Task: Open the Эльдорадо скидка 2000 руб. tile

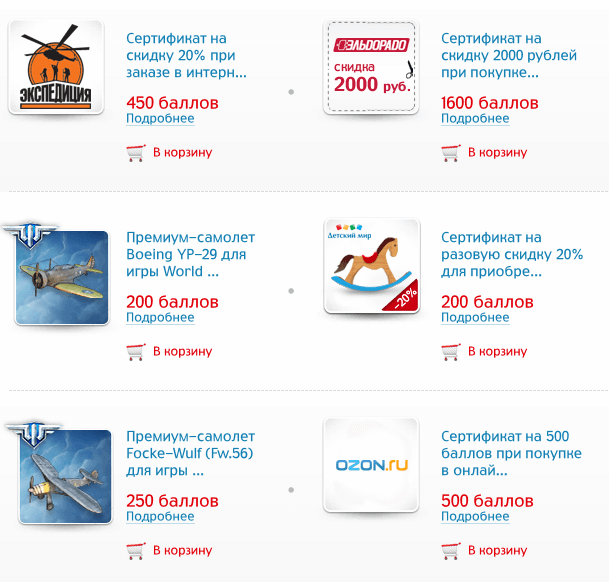Action: 371,68
